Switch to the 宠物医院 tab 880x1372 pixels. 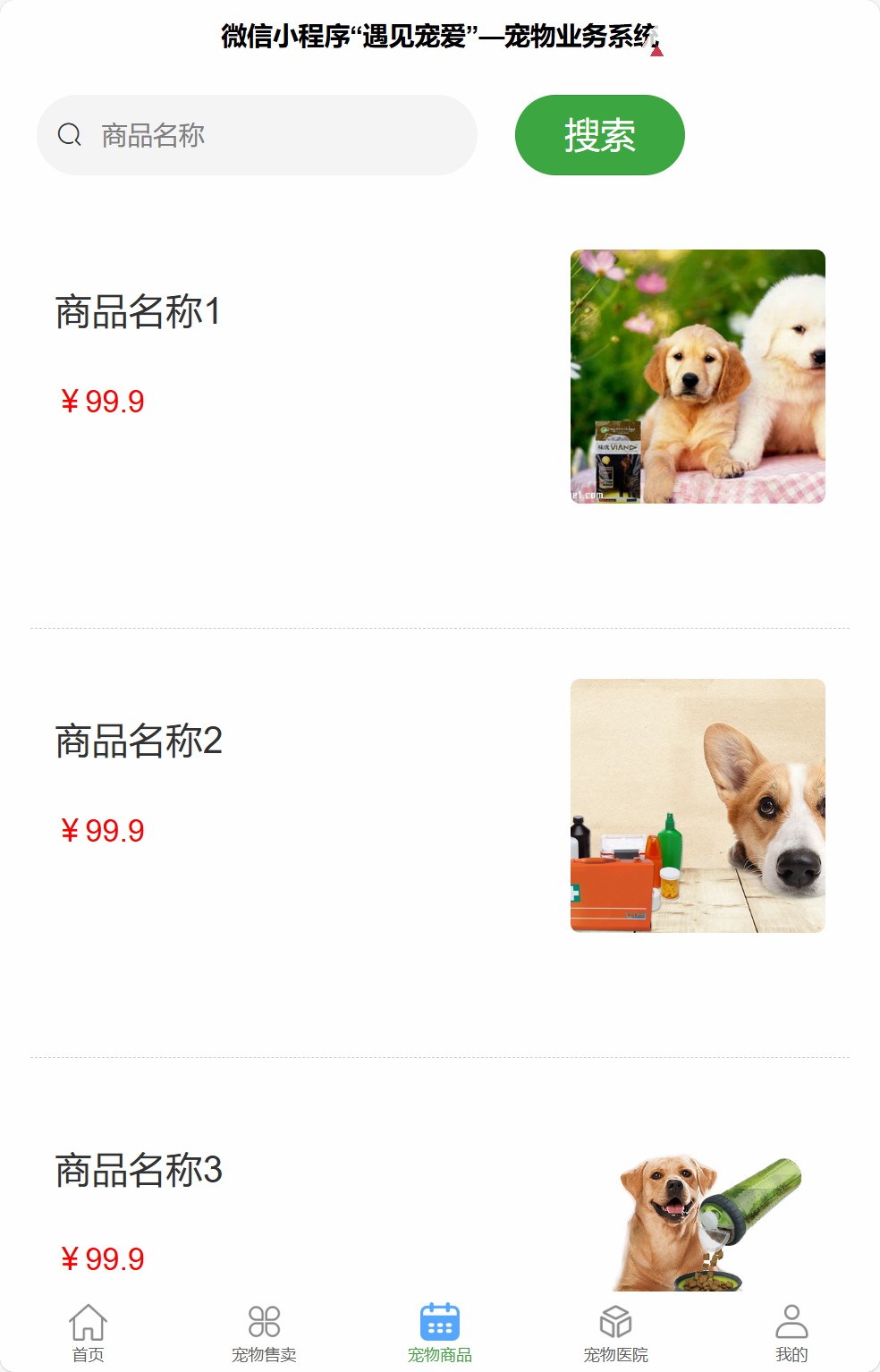[x=615, y=1333]
